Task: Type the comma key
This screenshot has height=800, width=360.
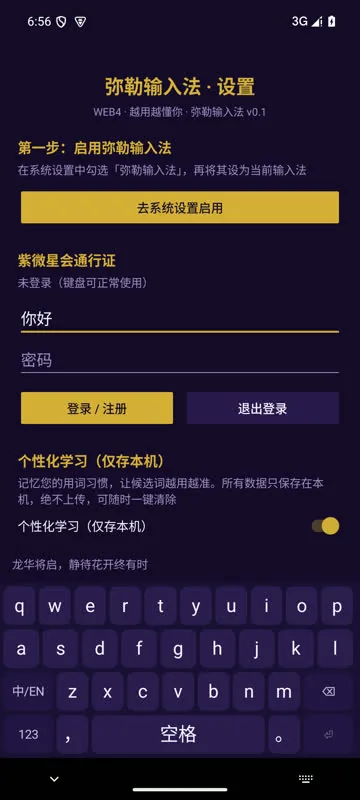Action: coord(72,734)
